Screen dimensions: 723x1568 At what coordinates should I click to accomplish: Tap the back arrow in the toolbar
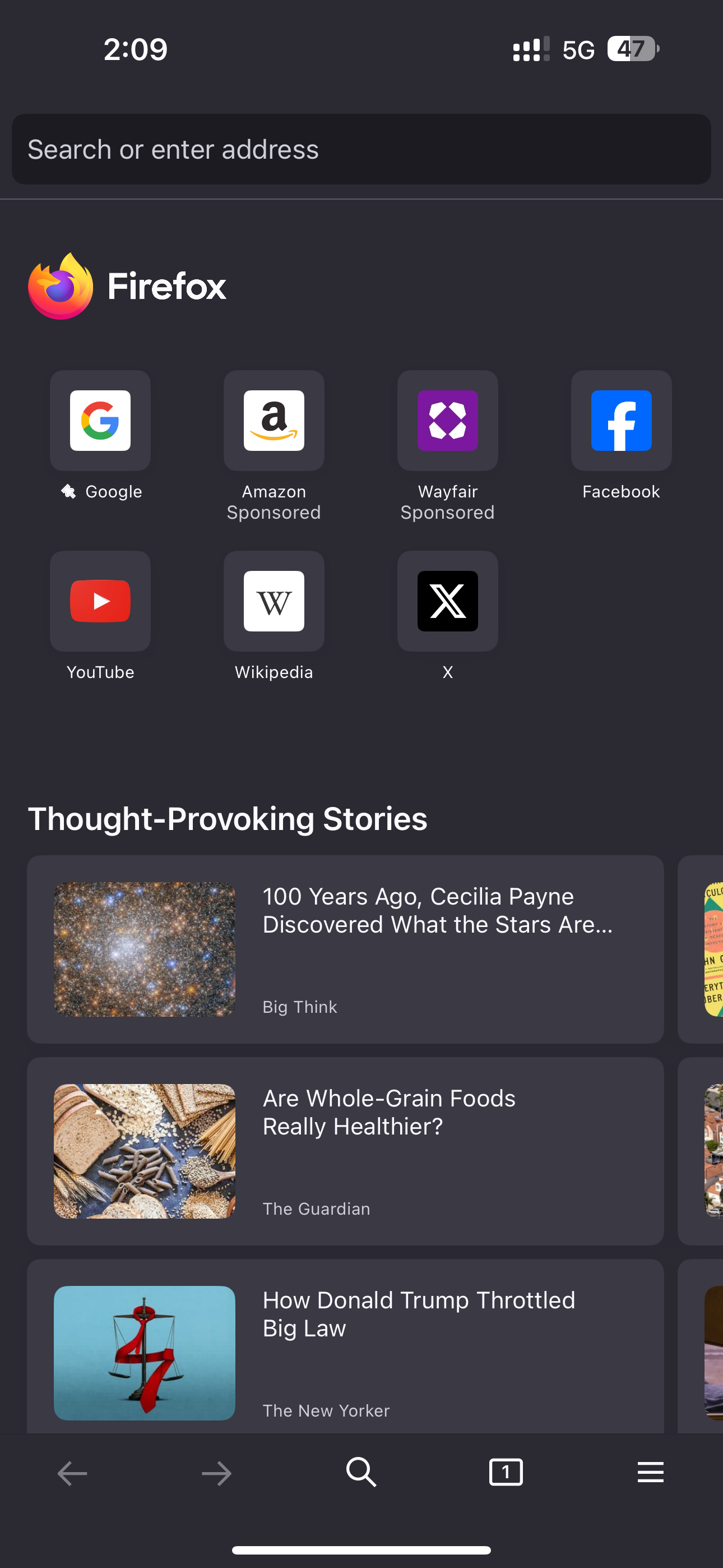pos(72,1473)
